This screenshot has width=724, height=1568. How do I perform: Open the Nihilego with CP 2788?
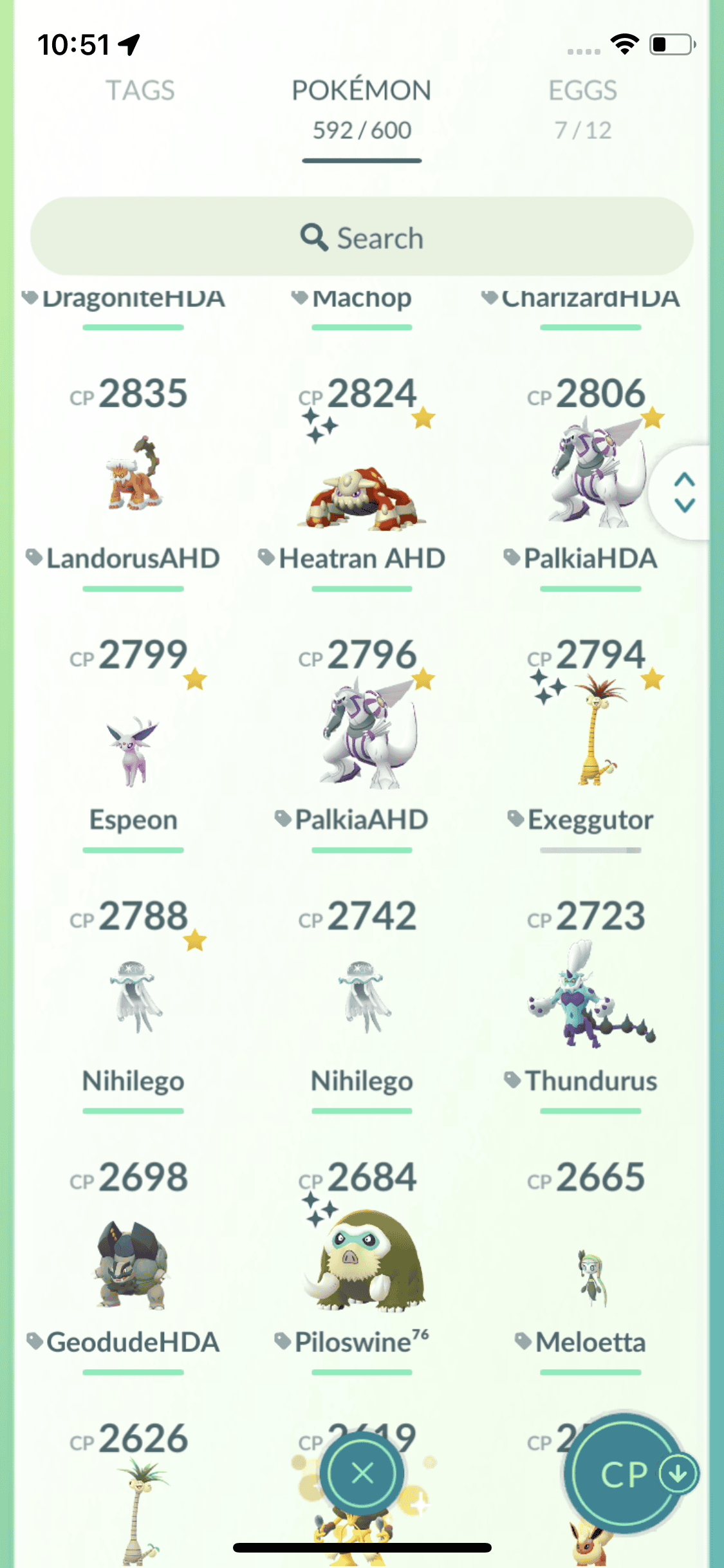pos(133,998)
